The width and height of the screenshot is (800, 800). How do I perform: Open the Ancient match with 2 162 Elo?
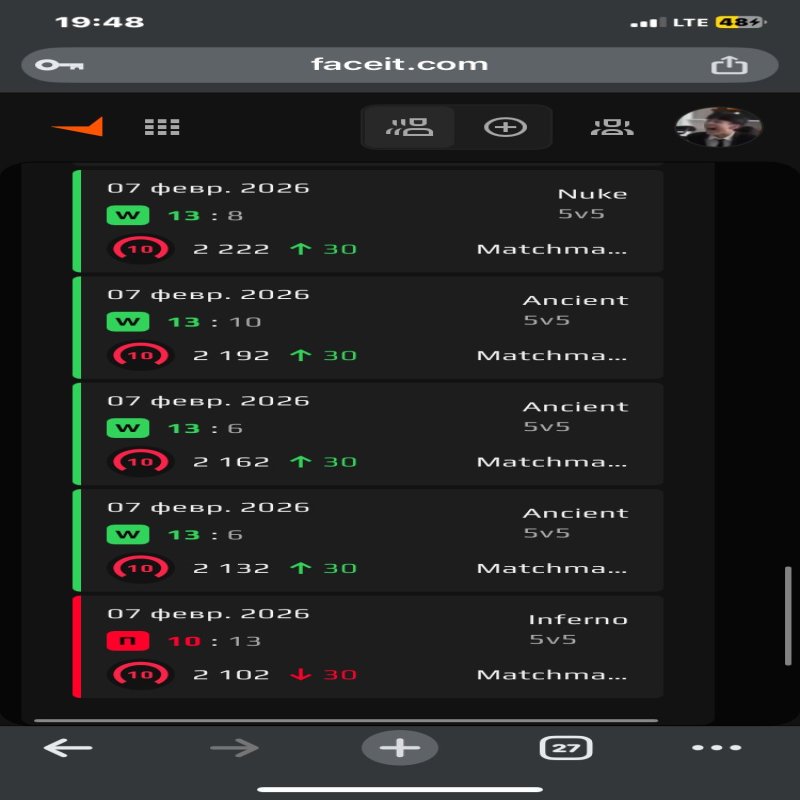click(370, 433)
